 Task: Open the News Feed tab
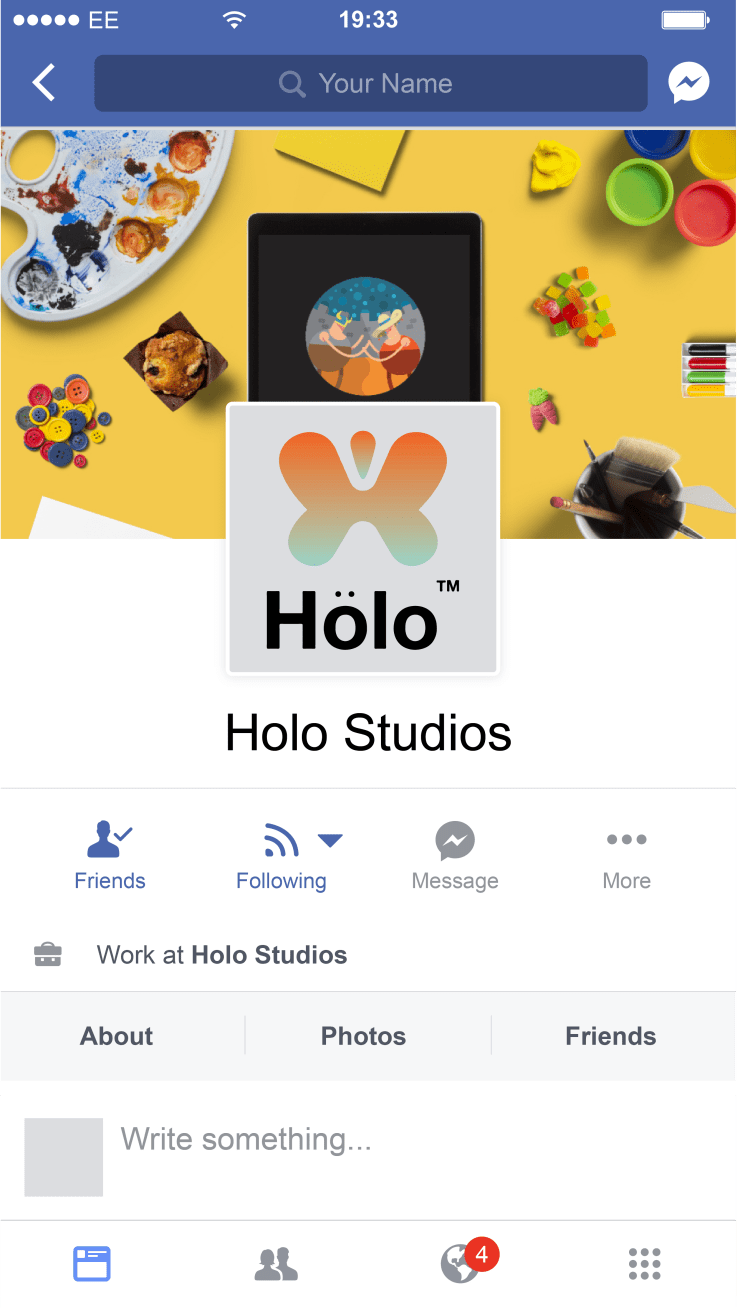(92, 1264)
